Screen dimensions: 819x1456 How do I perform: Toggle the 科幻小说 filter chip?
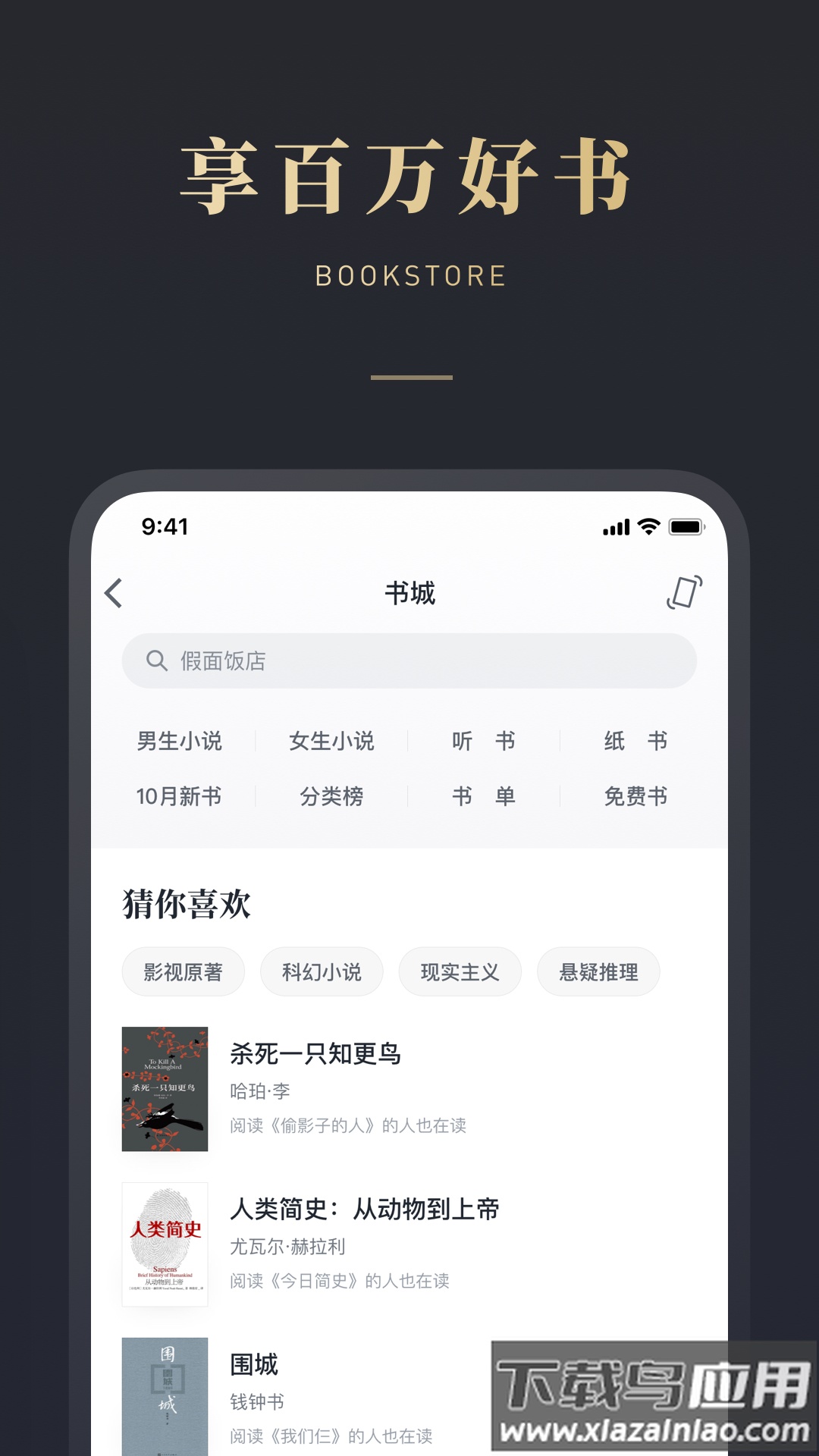pos(322,971)
